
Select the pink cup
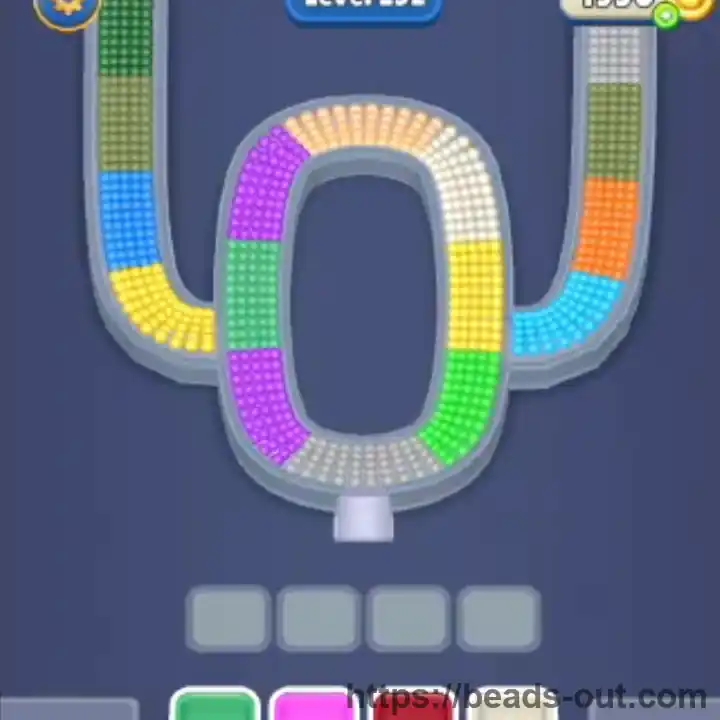point(312,704)
